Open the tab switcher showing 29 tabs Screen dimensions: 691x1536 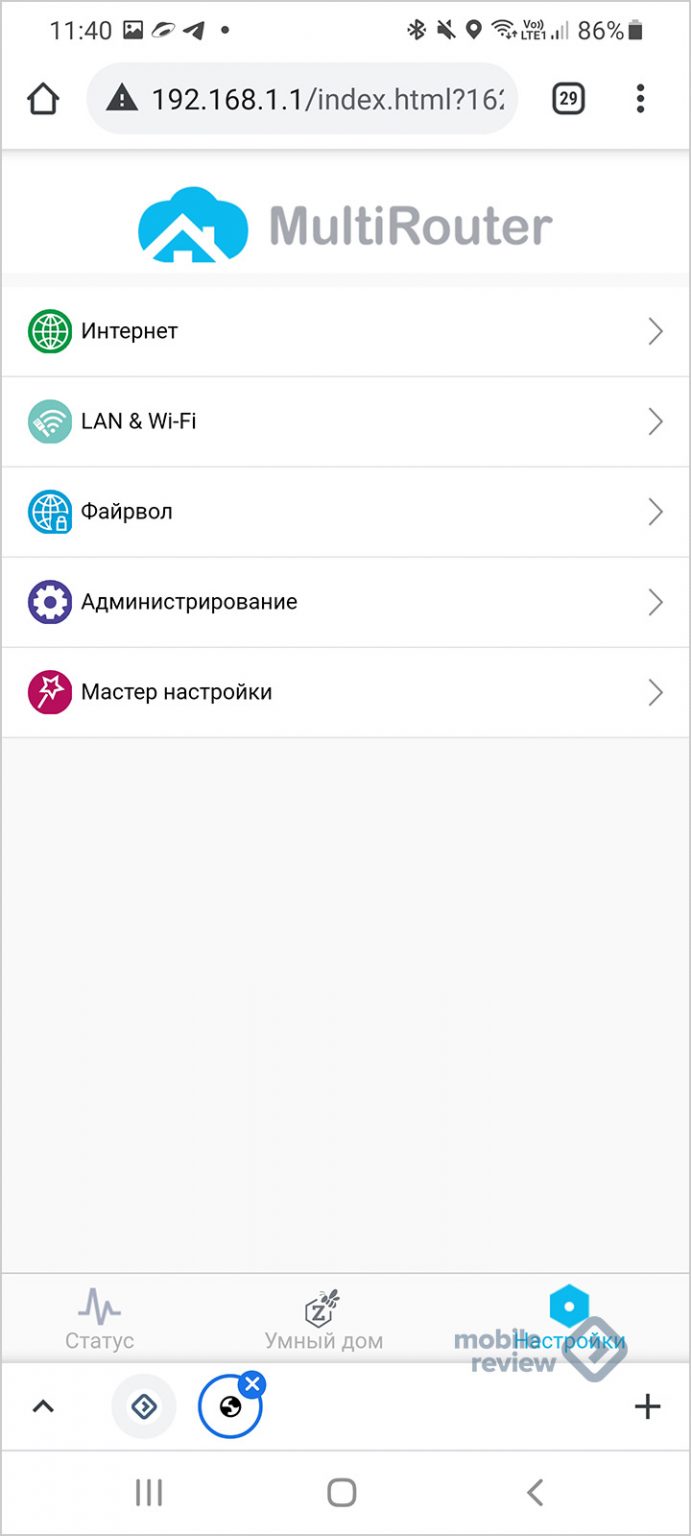coord(568,98)
